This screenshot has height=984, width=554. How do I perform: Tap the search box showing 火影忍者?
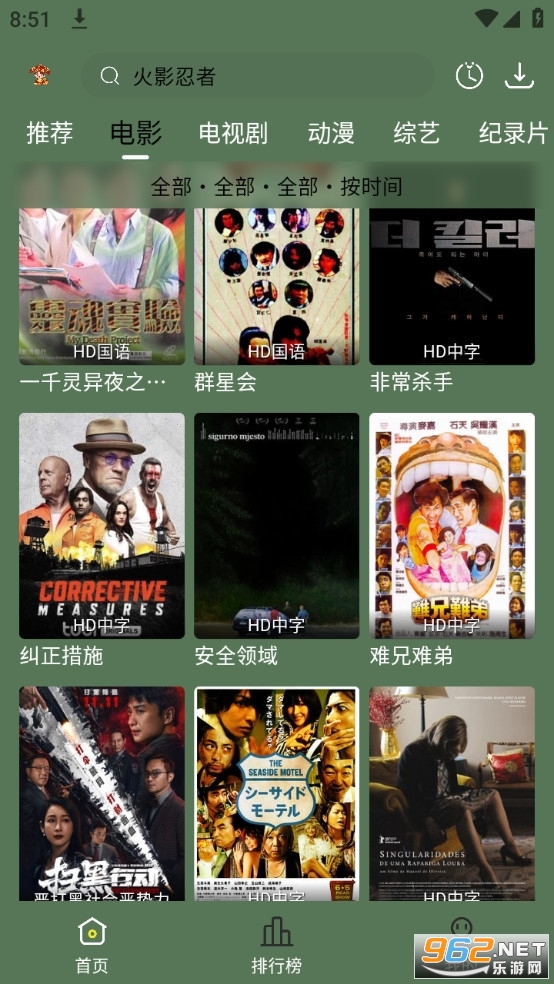tap(257, 76)
